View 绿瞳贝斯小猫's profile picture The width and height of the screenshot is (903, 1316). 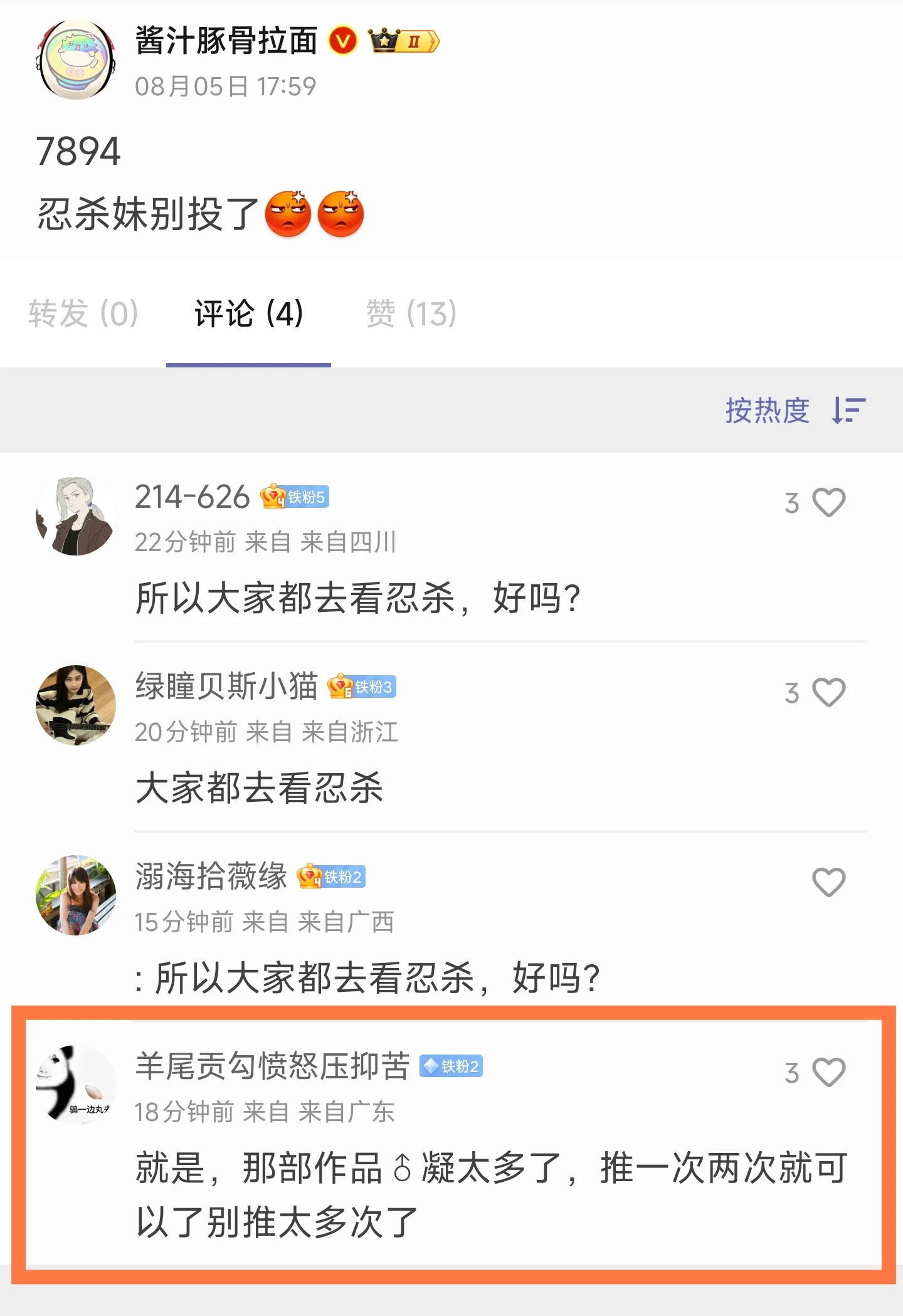point(76,705)
